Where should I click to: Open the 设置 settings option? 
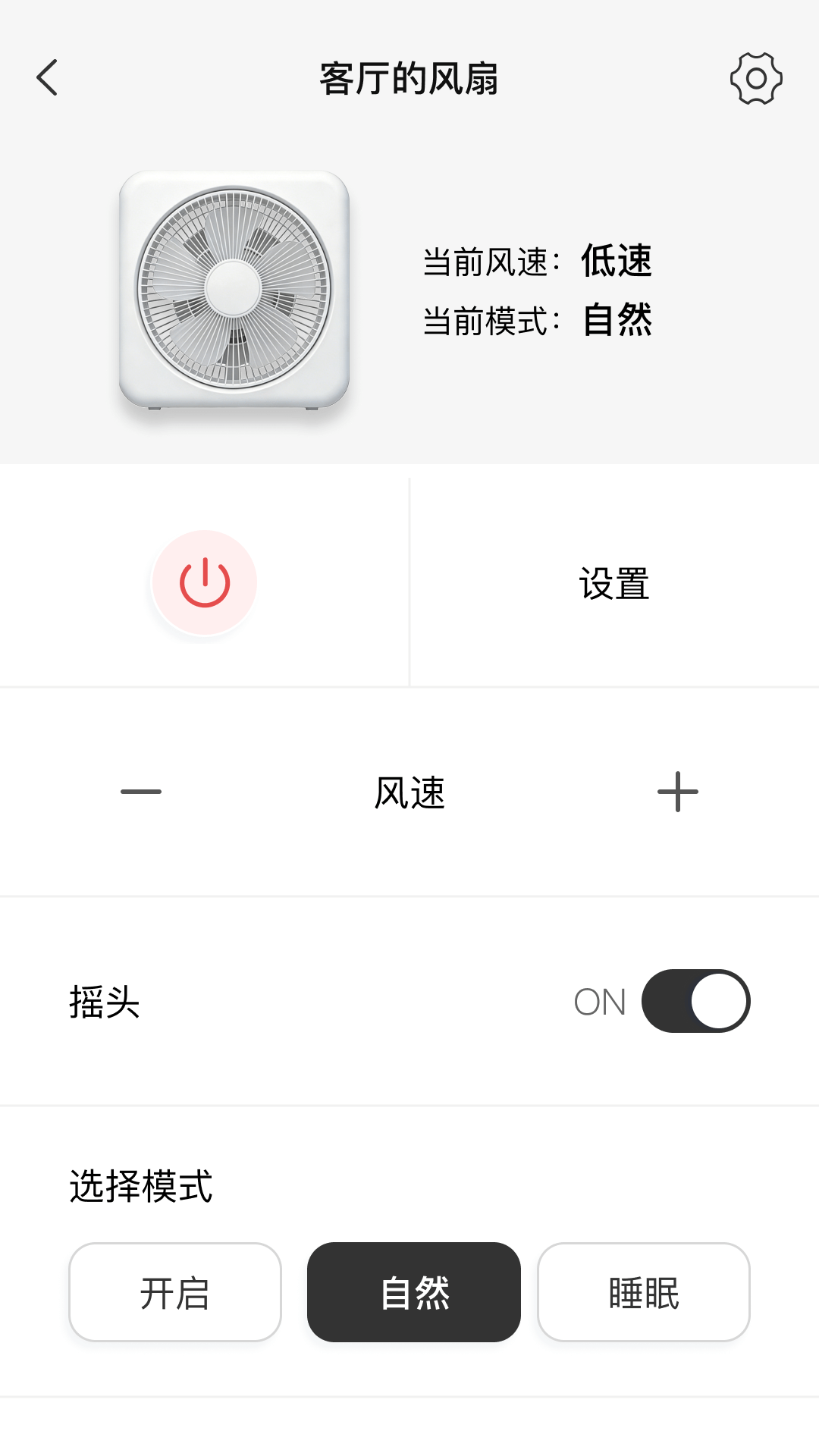(x=613, y=582)
